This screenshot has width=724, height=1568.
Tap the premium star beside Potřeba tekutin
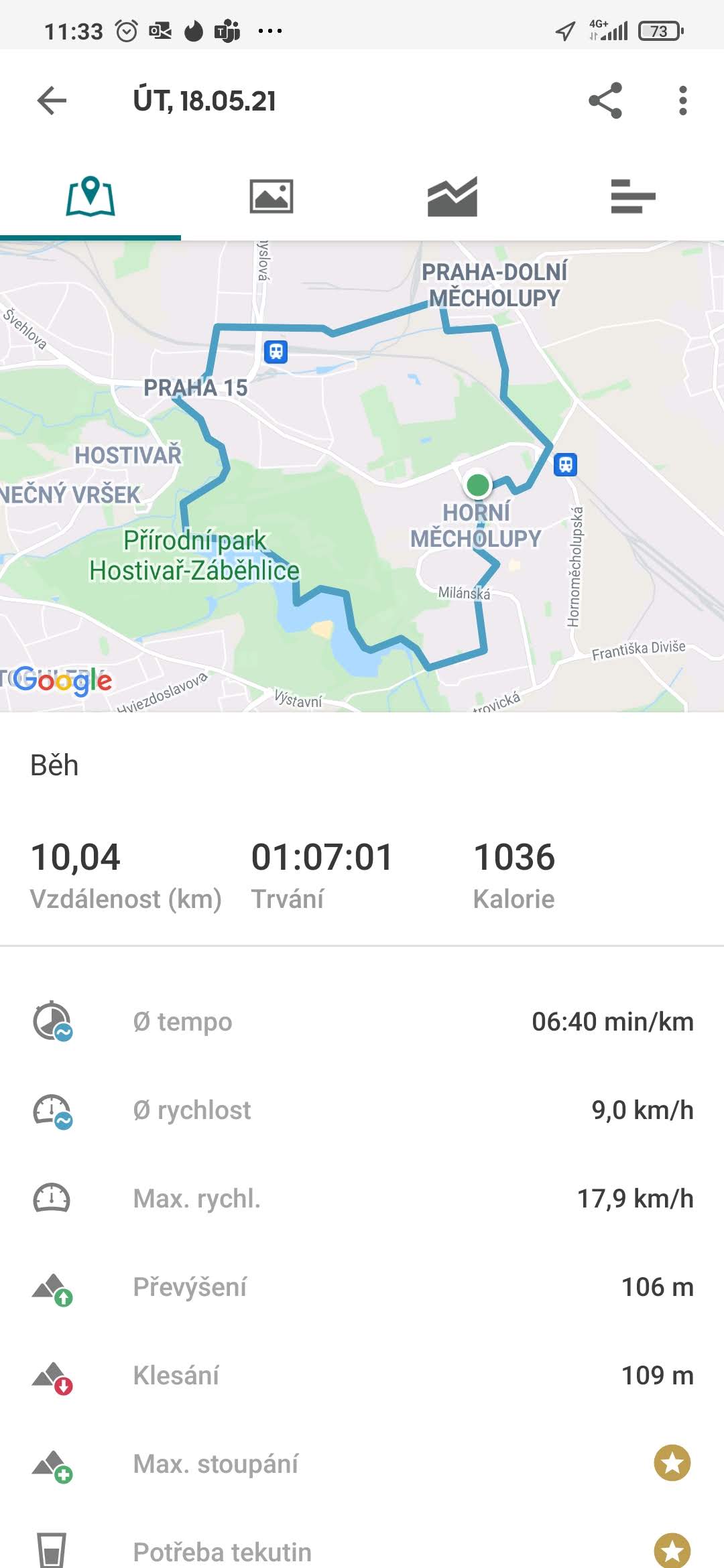672,1550
